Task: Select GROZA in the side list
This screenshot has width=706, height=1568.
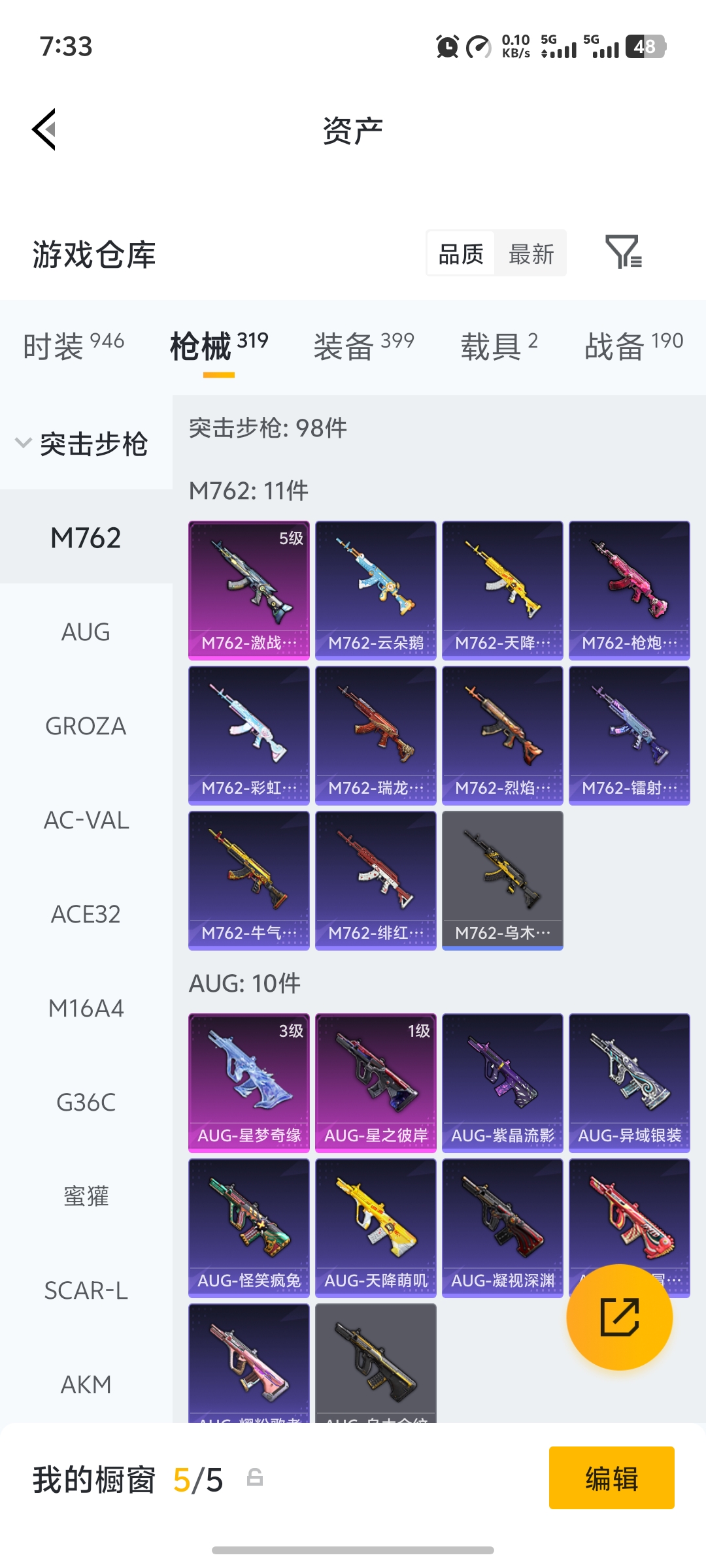Action: [x=86, y=726]
